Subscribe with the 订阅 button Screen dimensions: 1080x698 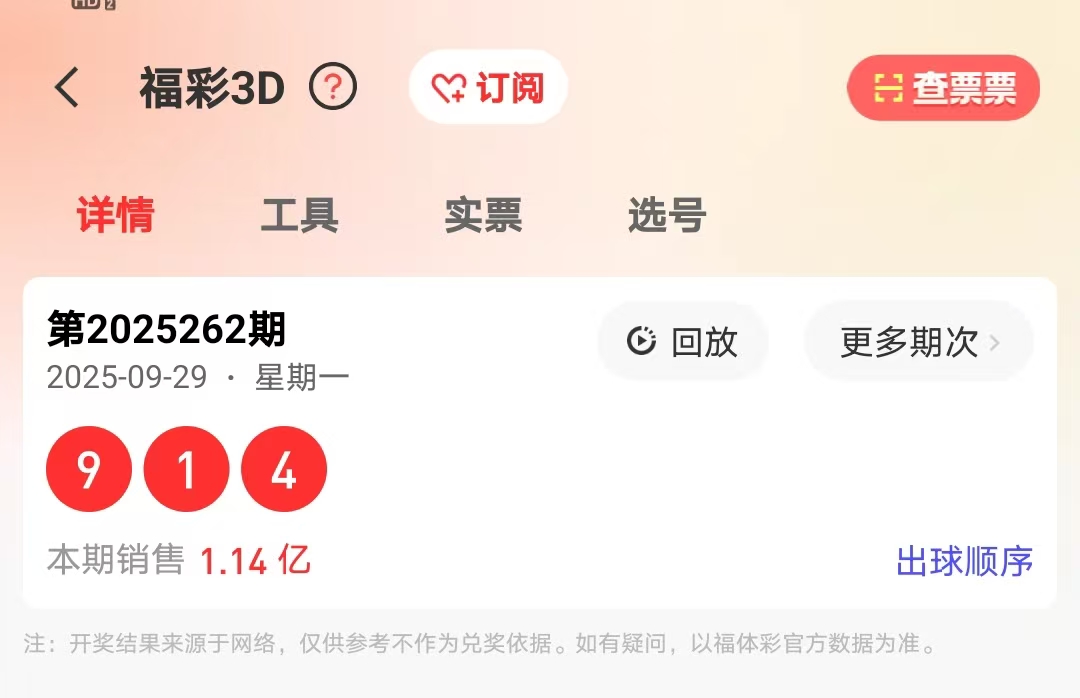[x=488, y=88]
